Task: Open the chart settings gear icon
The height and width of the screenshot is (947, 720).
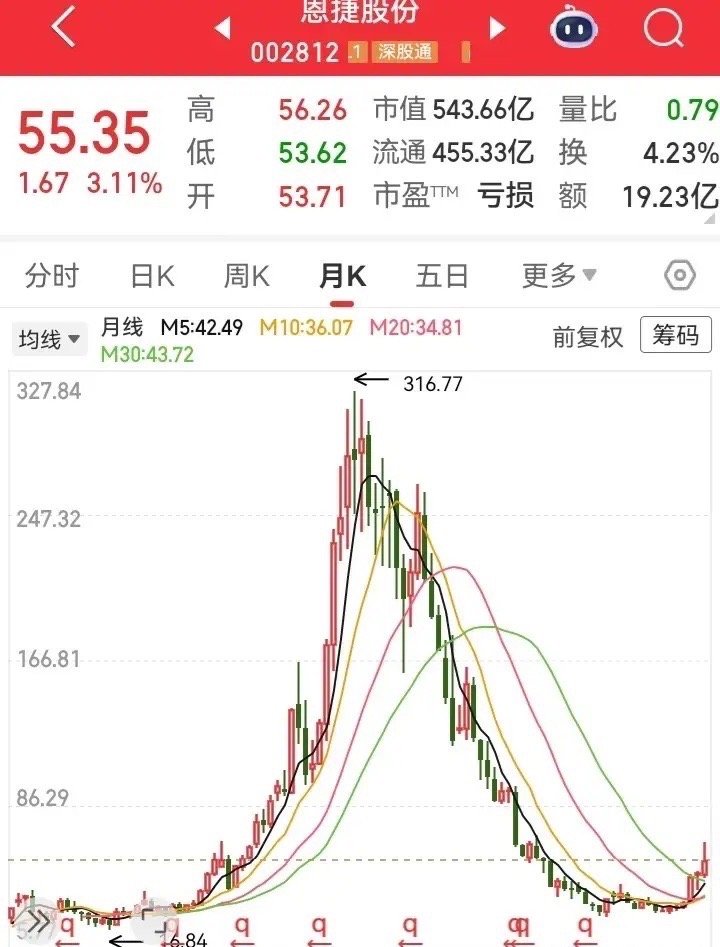Action: (x=678, y=275)
